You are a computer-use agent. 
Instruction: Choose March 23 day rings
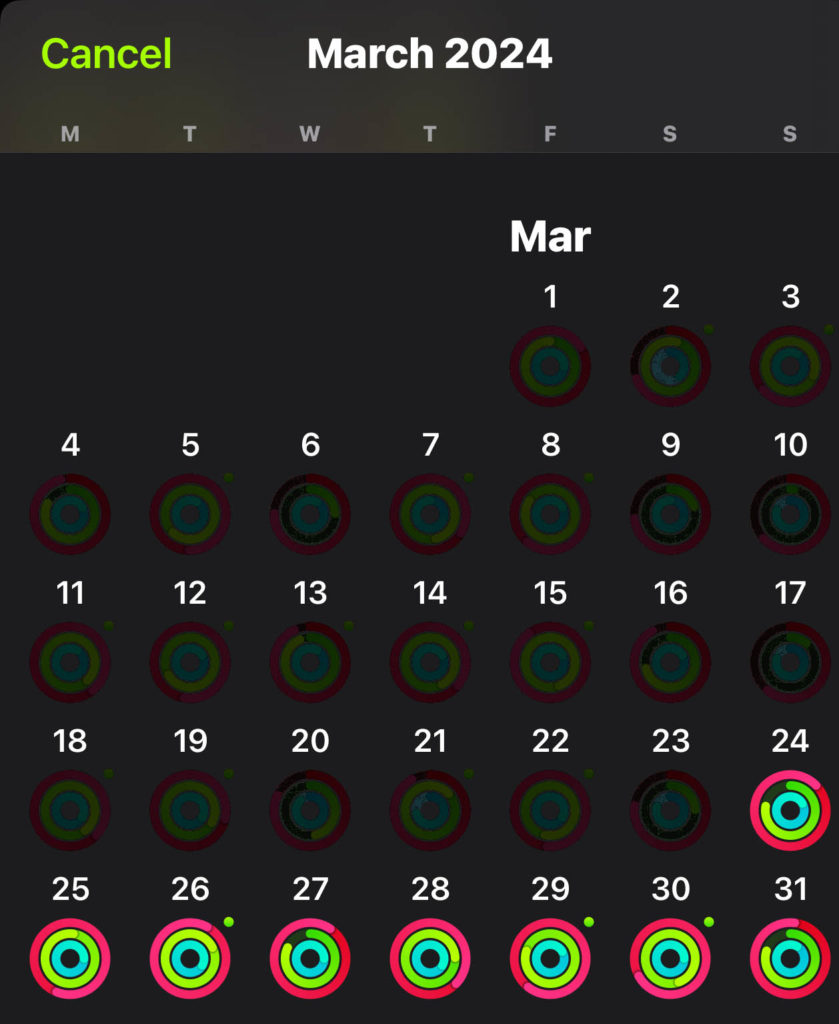click(670, 810)
